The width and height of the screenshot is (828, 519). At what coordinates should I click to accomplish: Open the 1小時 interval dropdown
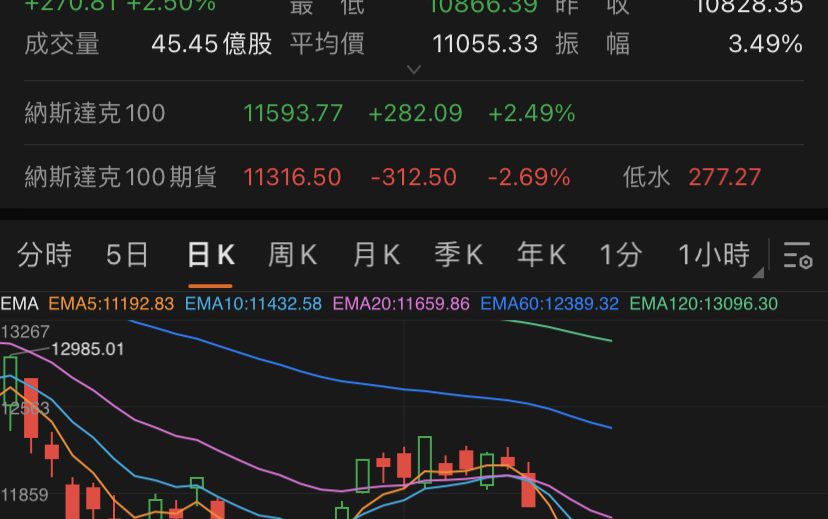(x=718, y=255)
